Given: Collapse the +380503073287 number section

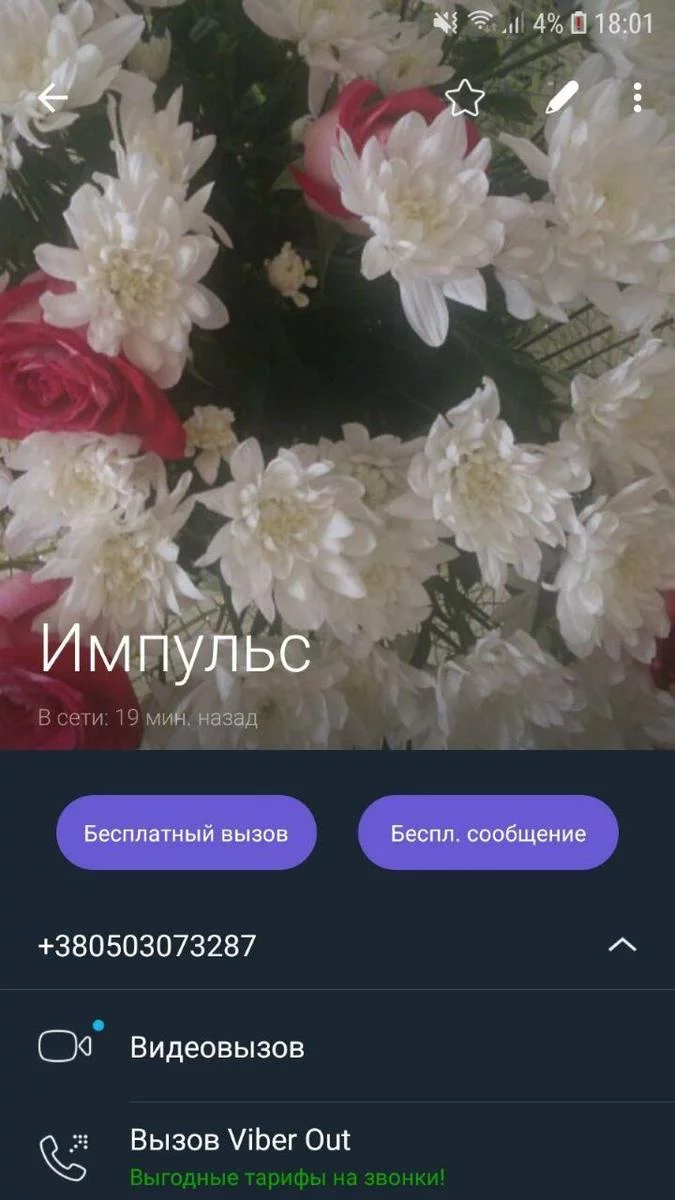Looking at the screenshot, I should (x=622, y=945).
